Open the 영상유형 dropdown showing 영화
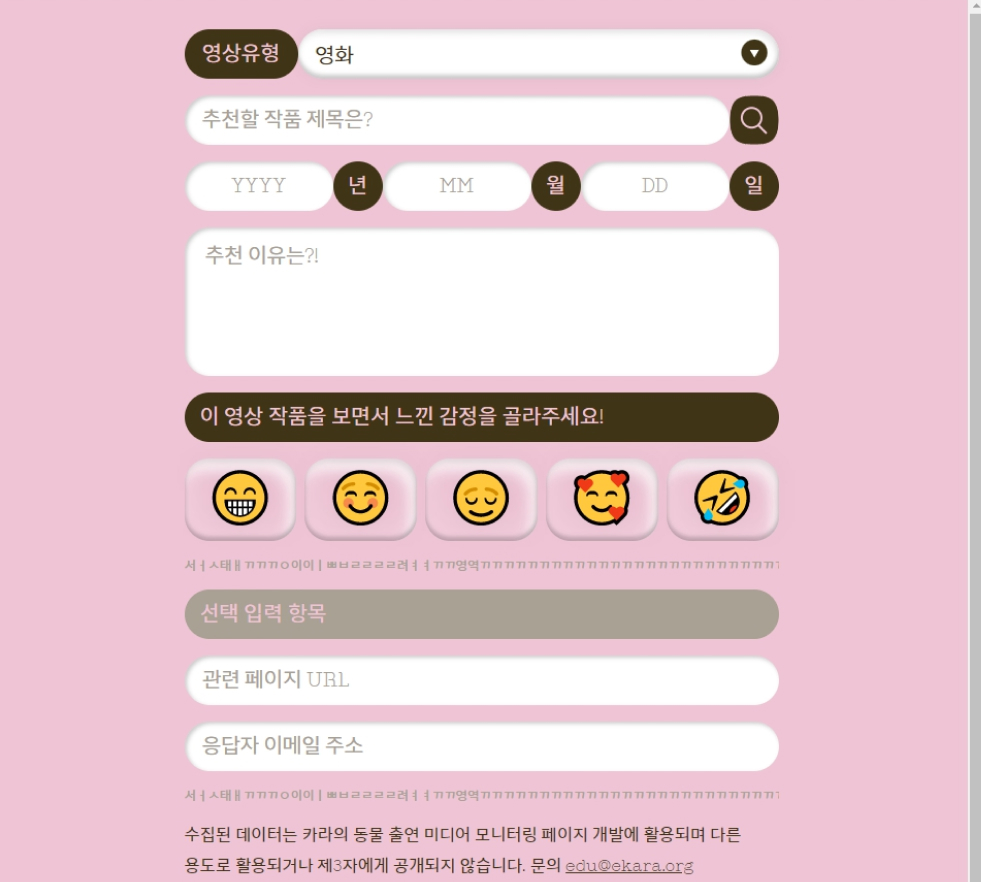The height and width of the screenshot is (882, 981). (538, 54)
